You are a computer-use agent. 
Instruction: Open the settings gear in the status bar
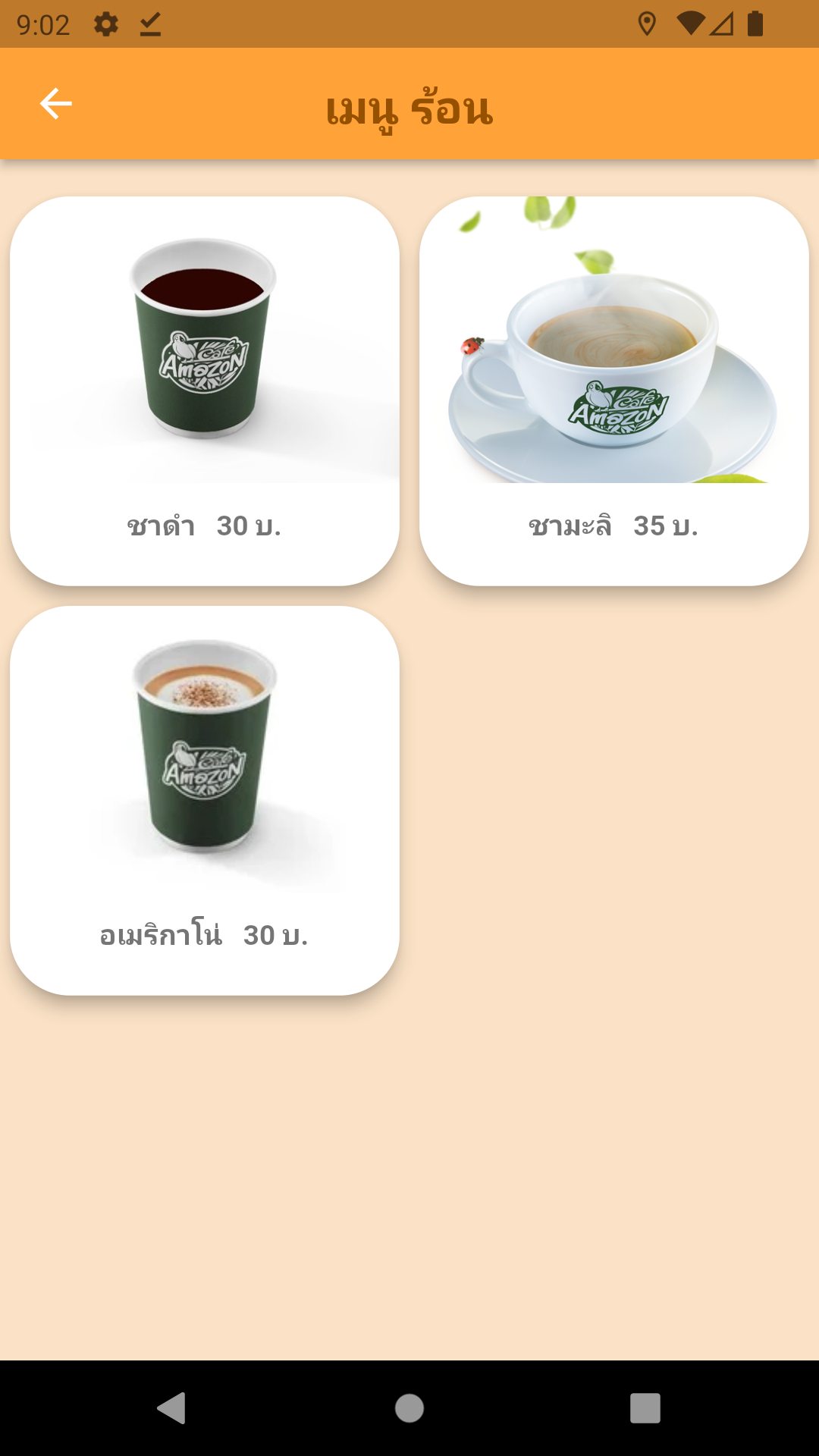(107, 24)
